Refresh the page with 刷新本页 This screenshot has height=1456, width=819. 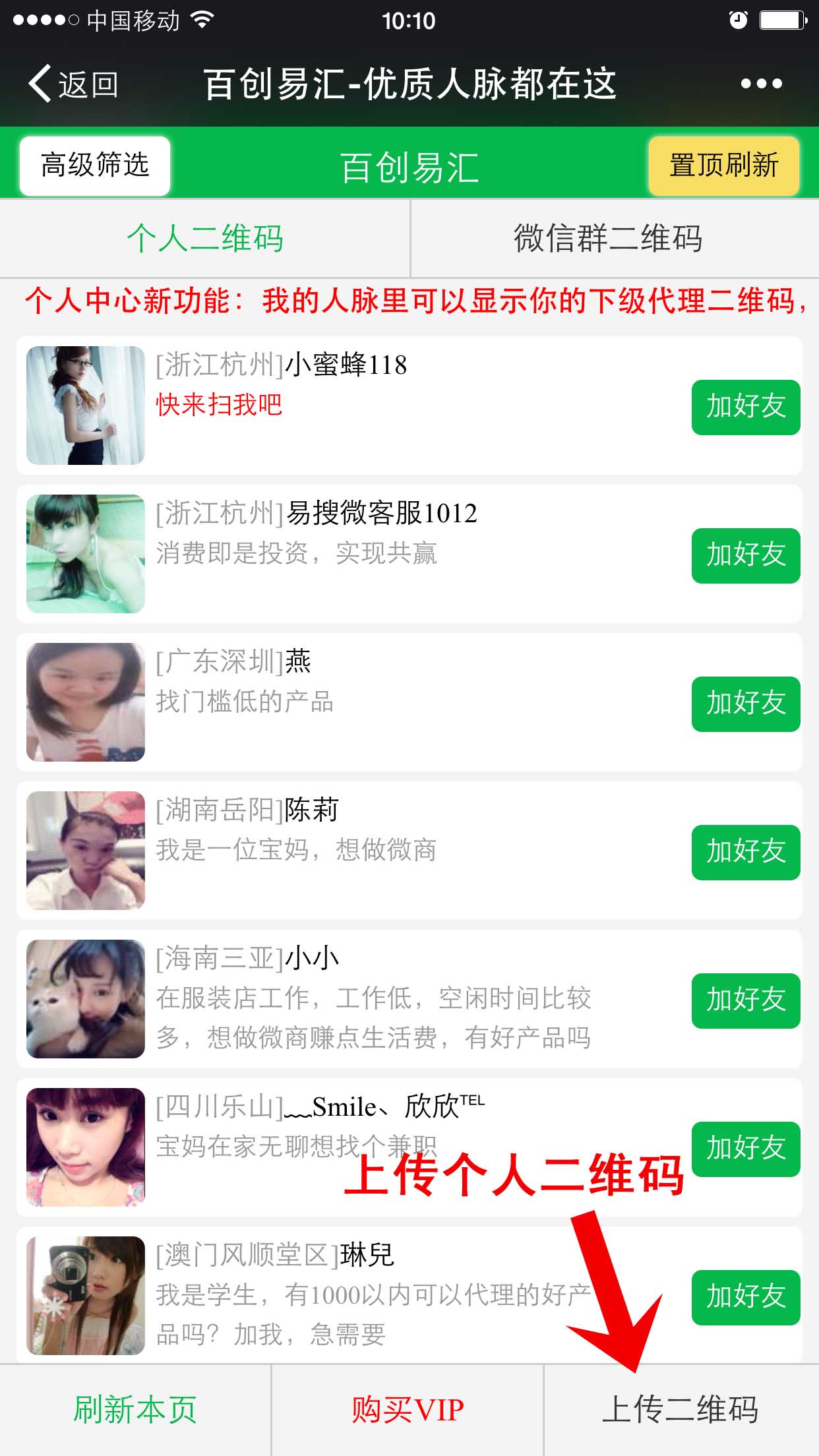(135, 1410)
